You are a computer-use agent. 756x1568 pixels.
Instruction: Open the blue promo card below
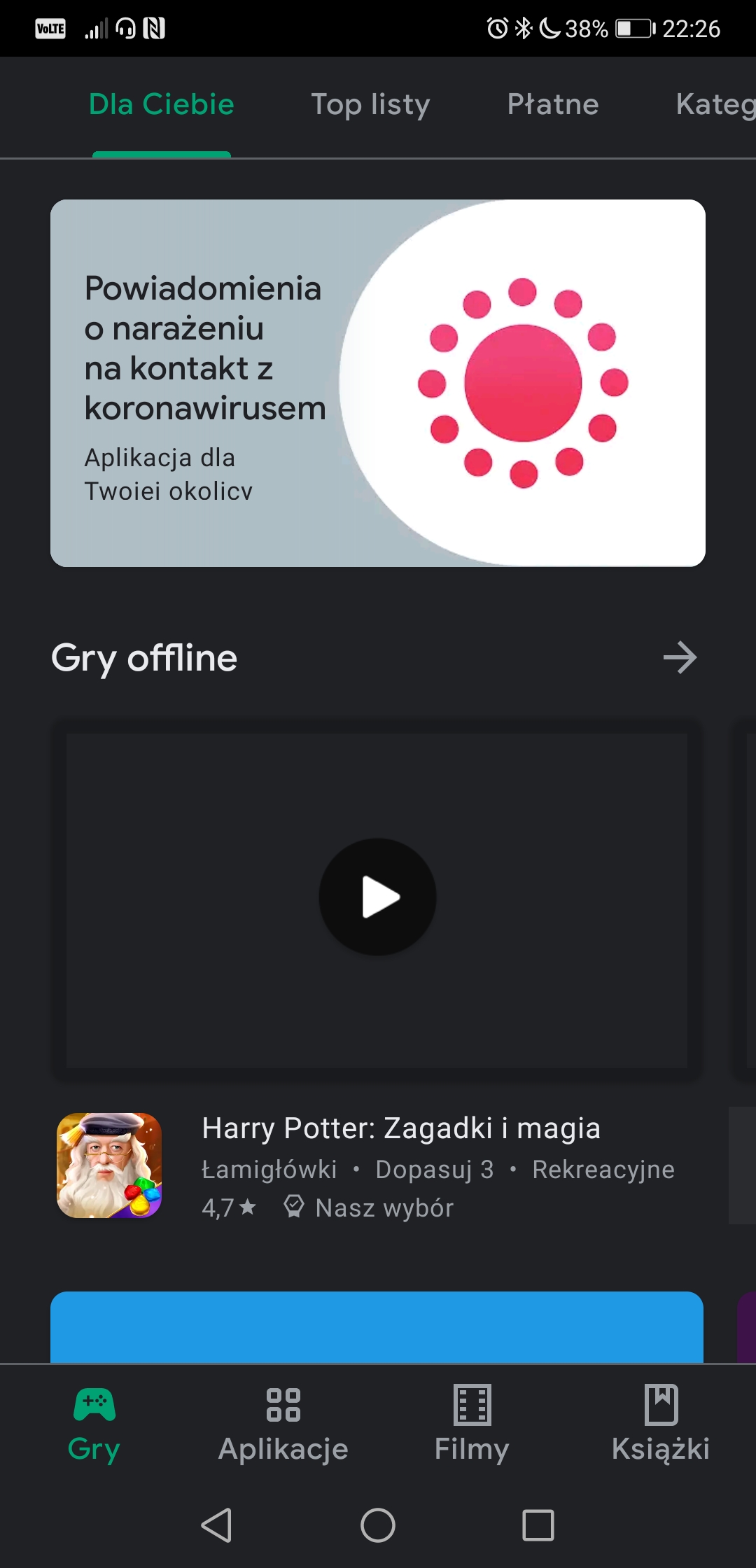(377, 1327)
